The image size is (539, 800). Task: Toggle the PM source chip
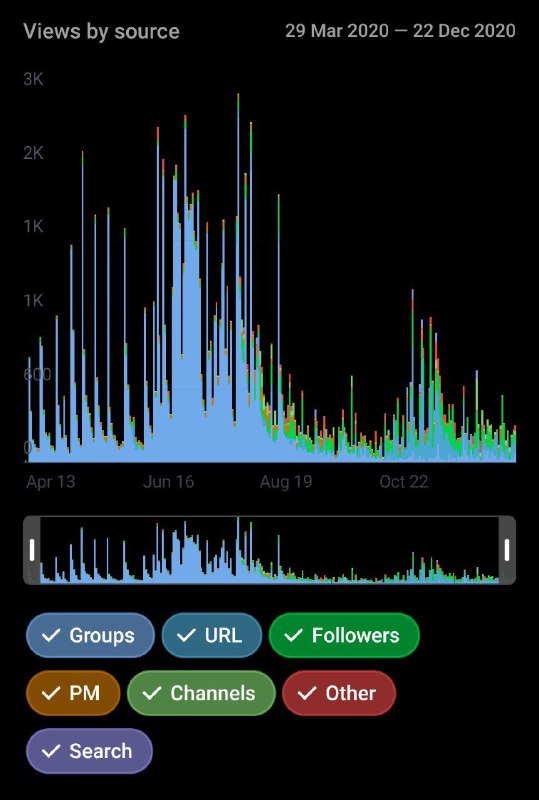73,693
